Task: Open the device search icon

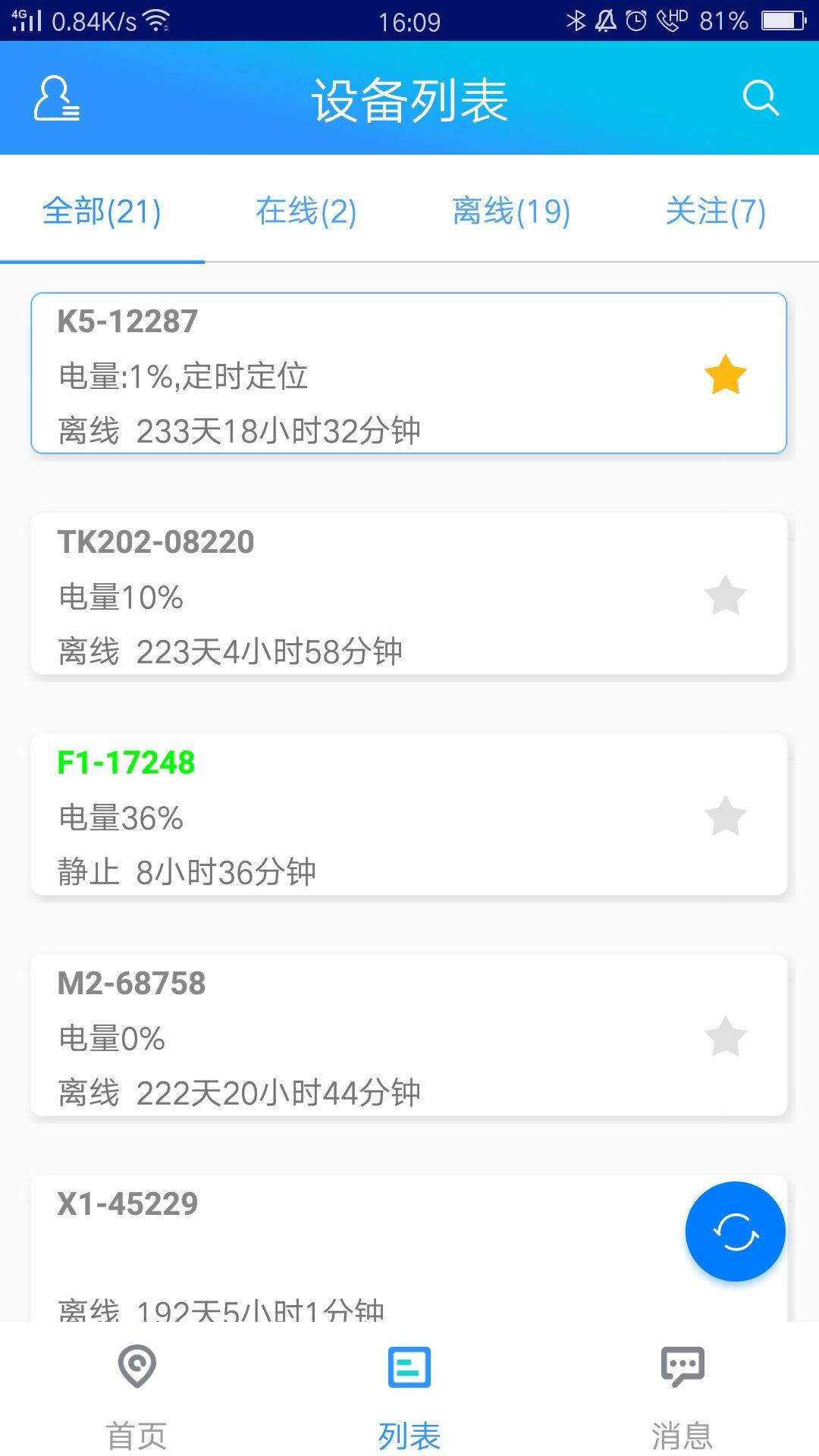Action: coord(761,99)
